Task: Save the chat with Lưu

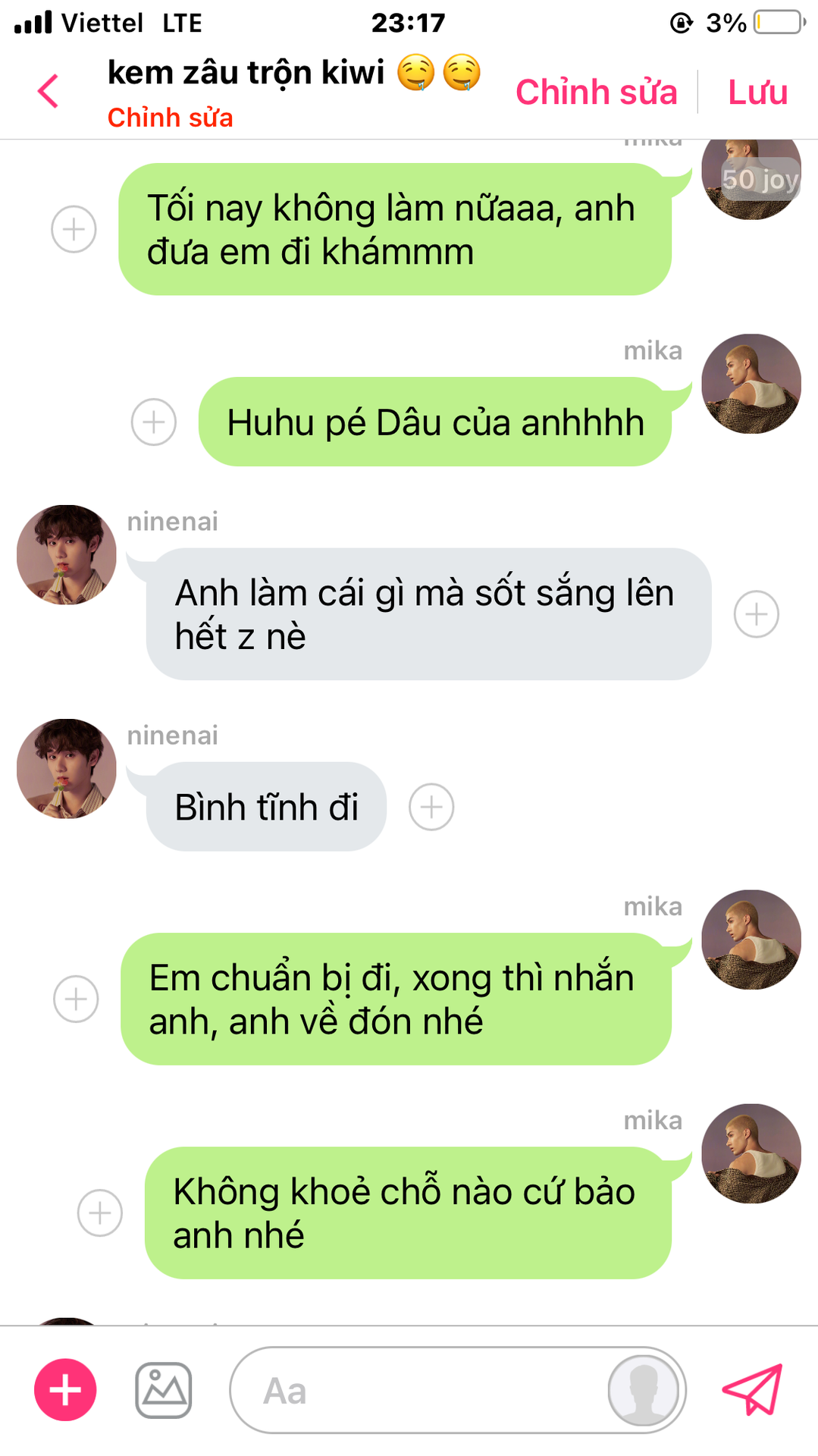Action: [757, 92]
